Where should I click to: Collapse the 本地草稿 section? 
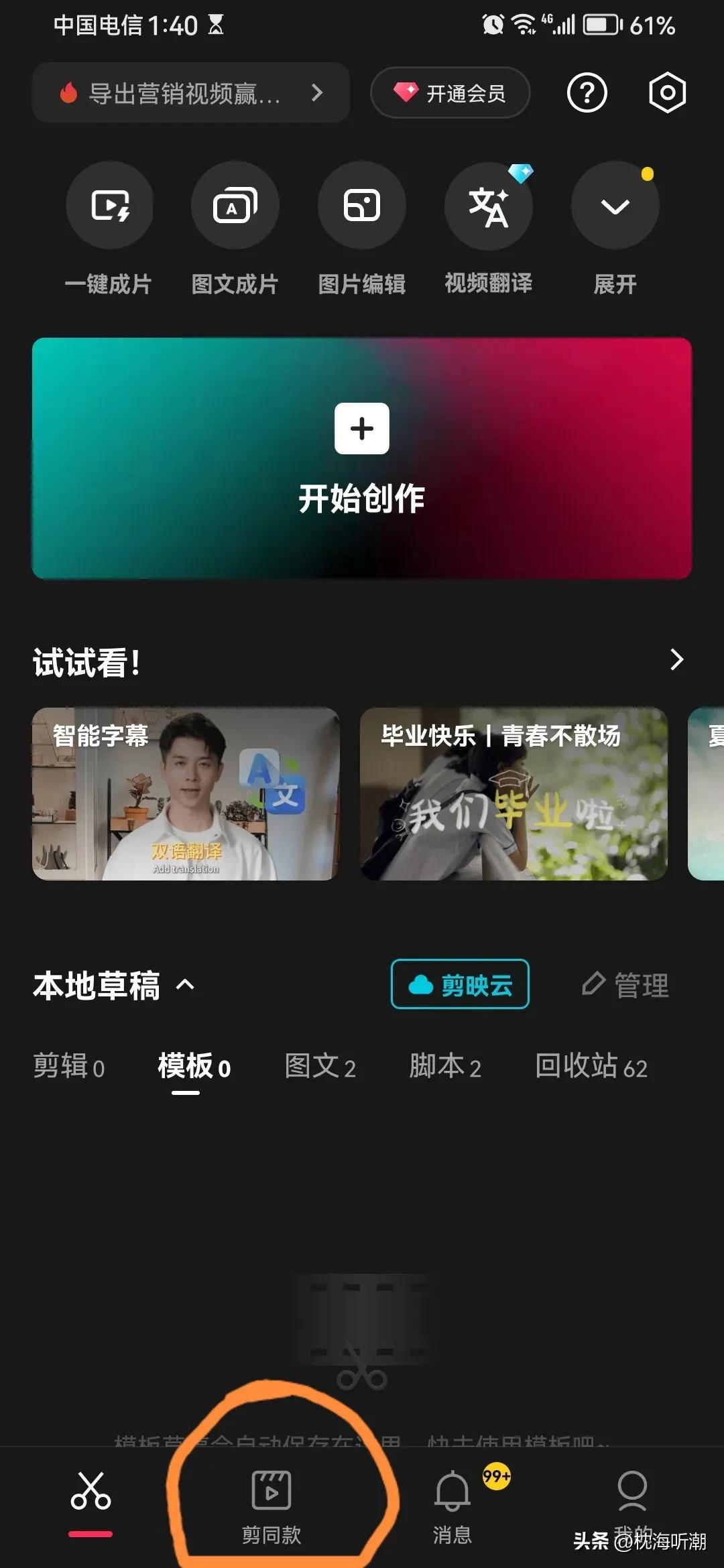[185, 984]
